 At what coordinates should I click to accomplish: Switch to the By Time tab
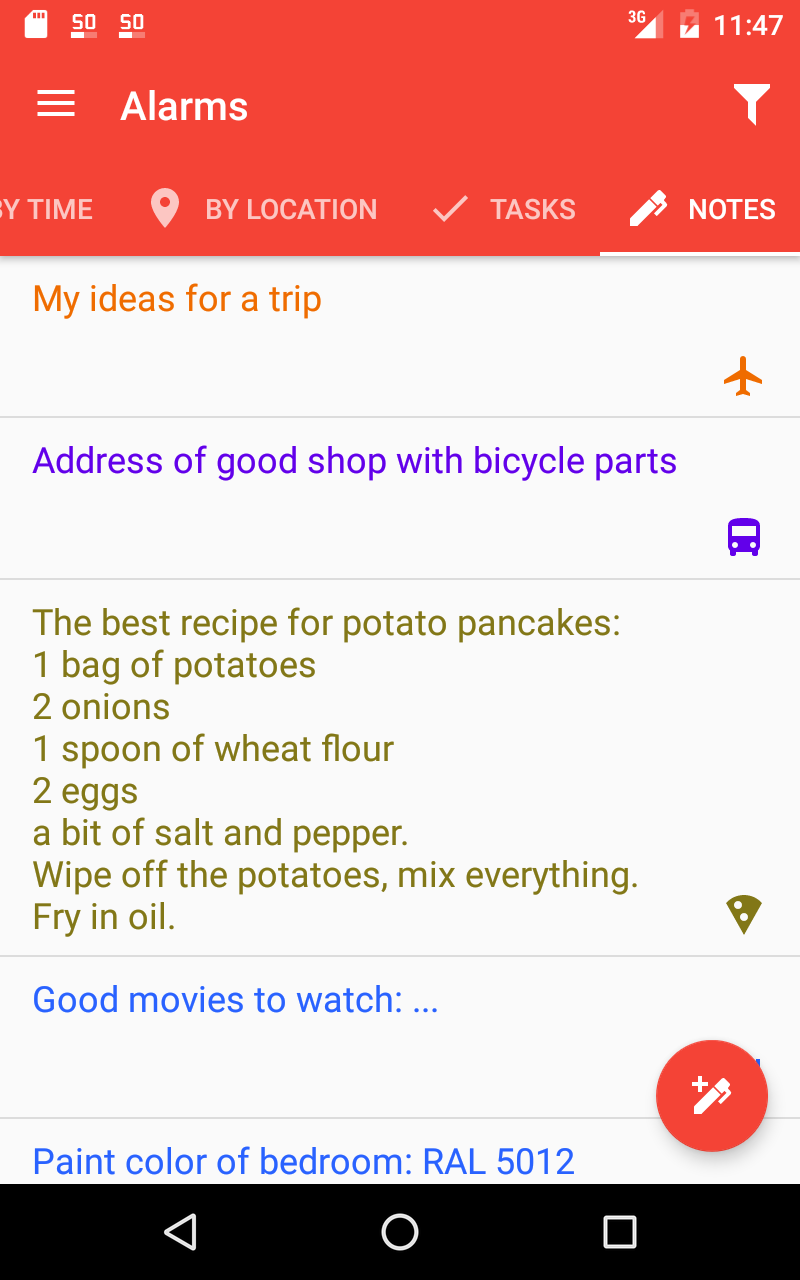47,209
